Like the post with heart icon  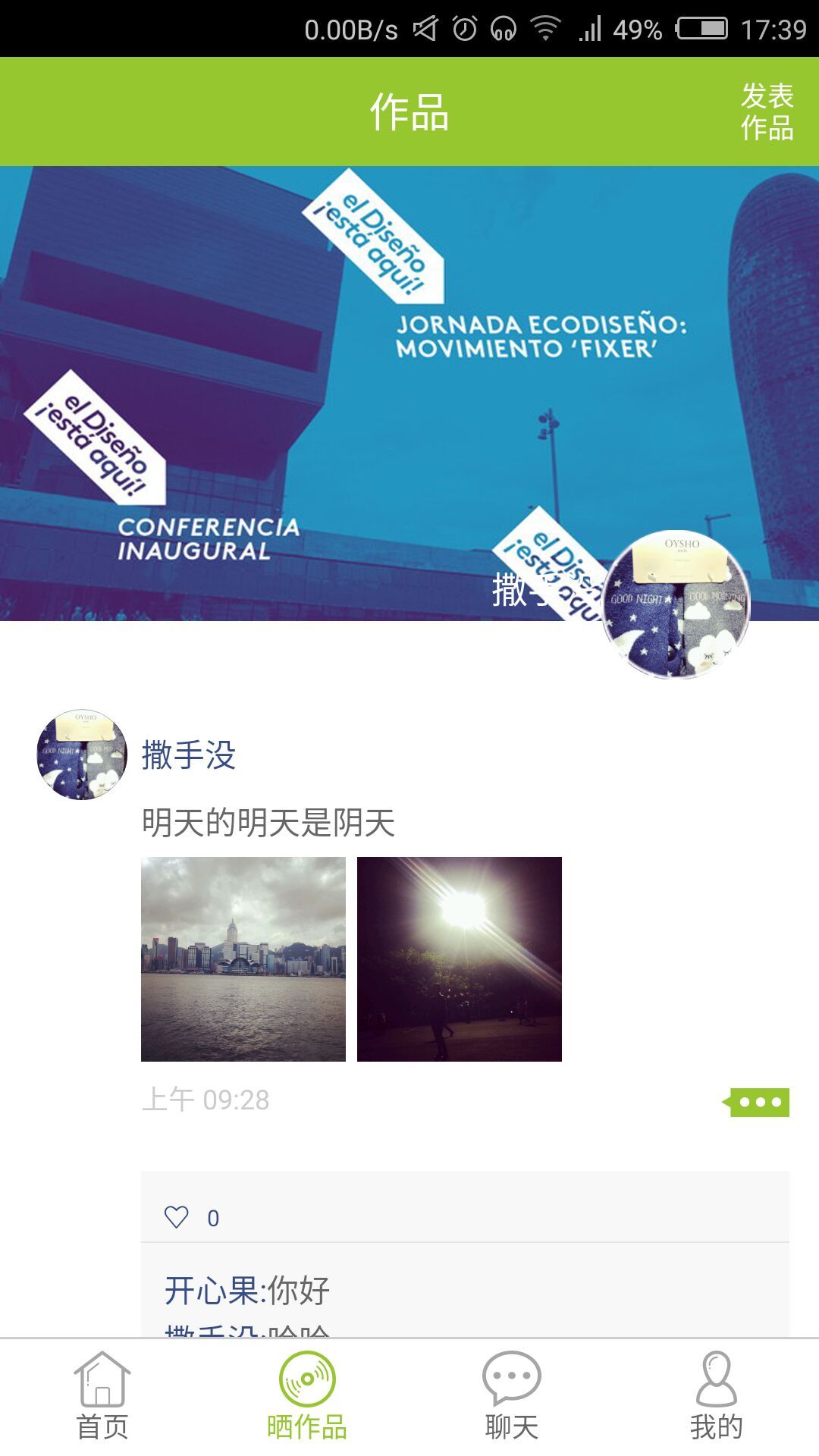[177, 1216]
